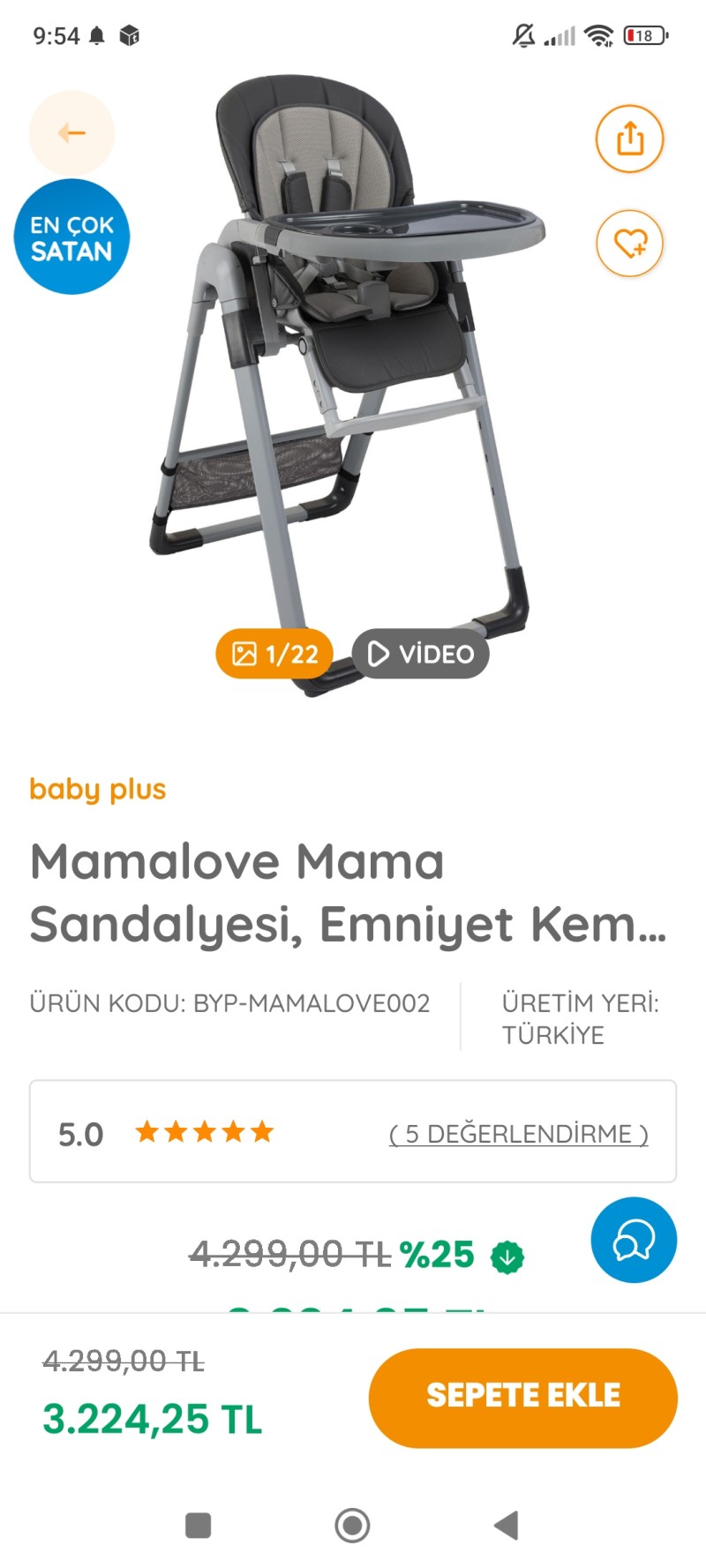This screenshot has height=1568, width=706.
Task: Open the baby plus brand link
Action: click(98, 789)
